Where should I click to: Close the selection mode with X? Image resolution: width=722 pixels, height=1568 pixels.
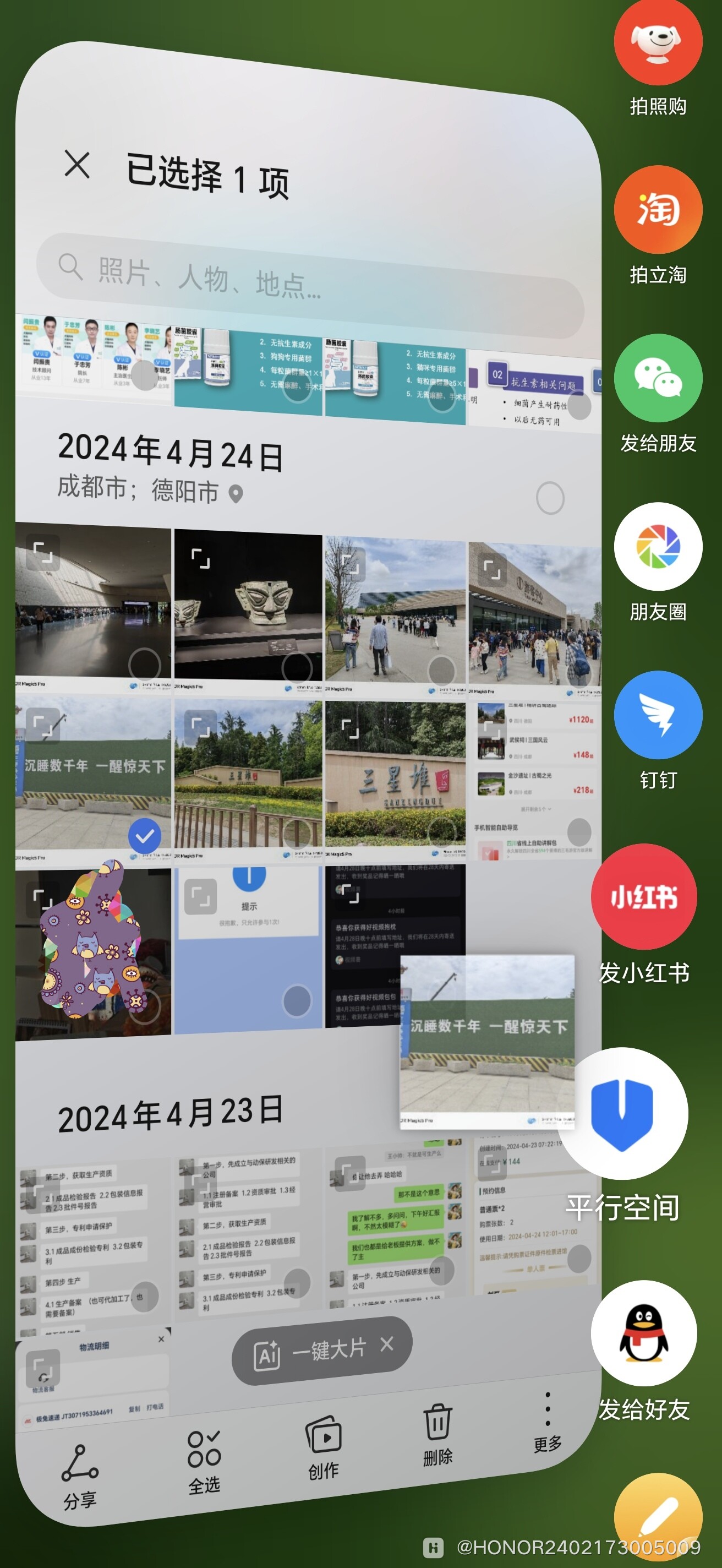[76, 165]
